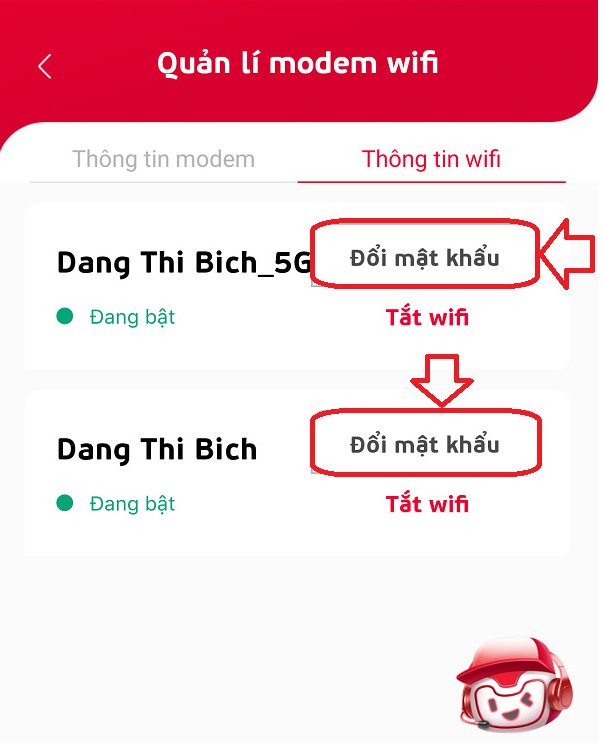
Task: Turn off Dang Thi Bich_5G wifi
Action: click(427, 318)
